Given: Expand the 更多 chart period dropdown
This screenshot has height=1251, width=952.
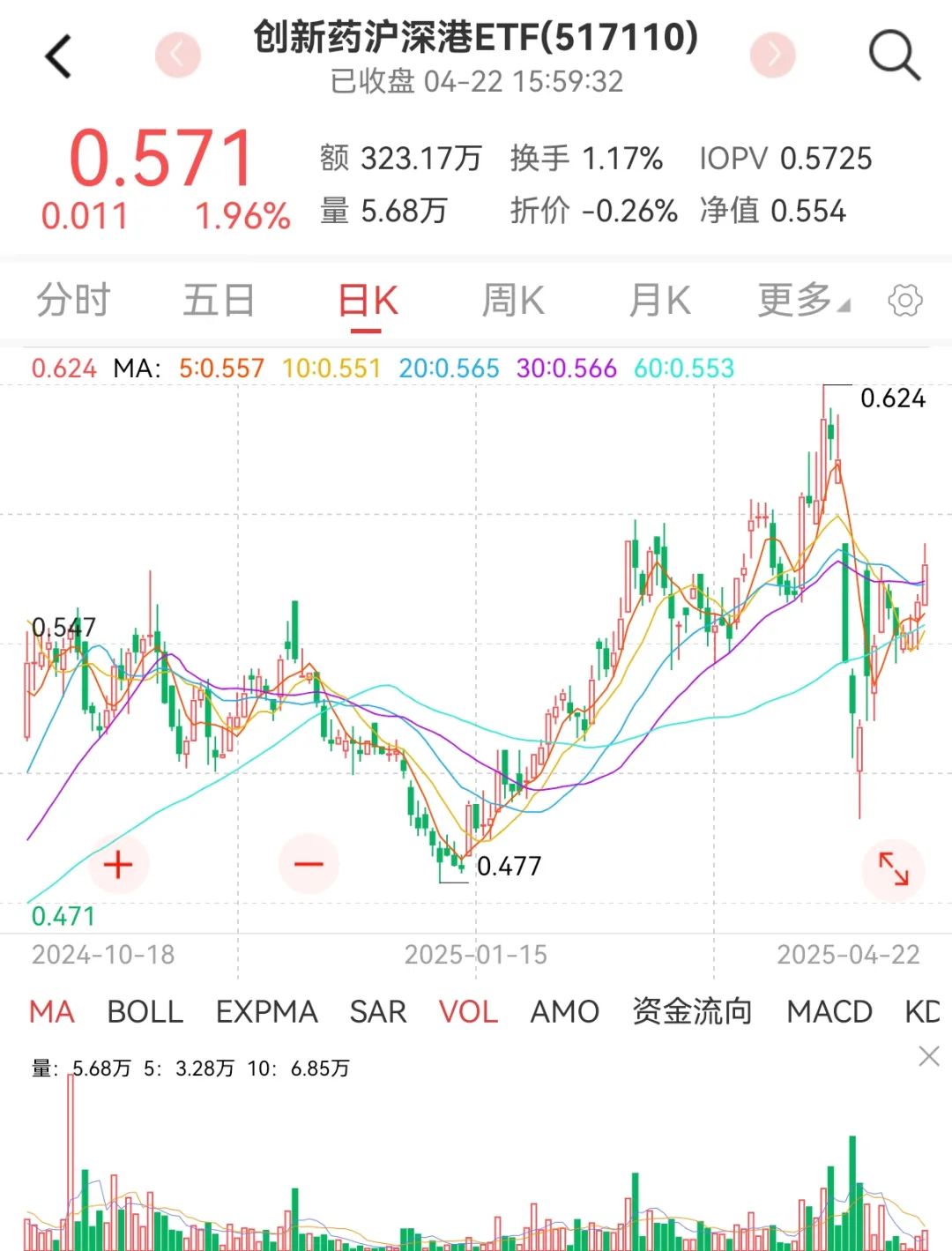Looking at the screenshot, I should [802, 301].
